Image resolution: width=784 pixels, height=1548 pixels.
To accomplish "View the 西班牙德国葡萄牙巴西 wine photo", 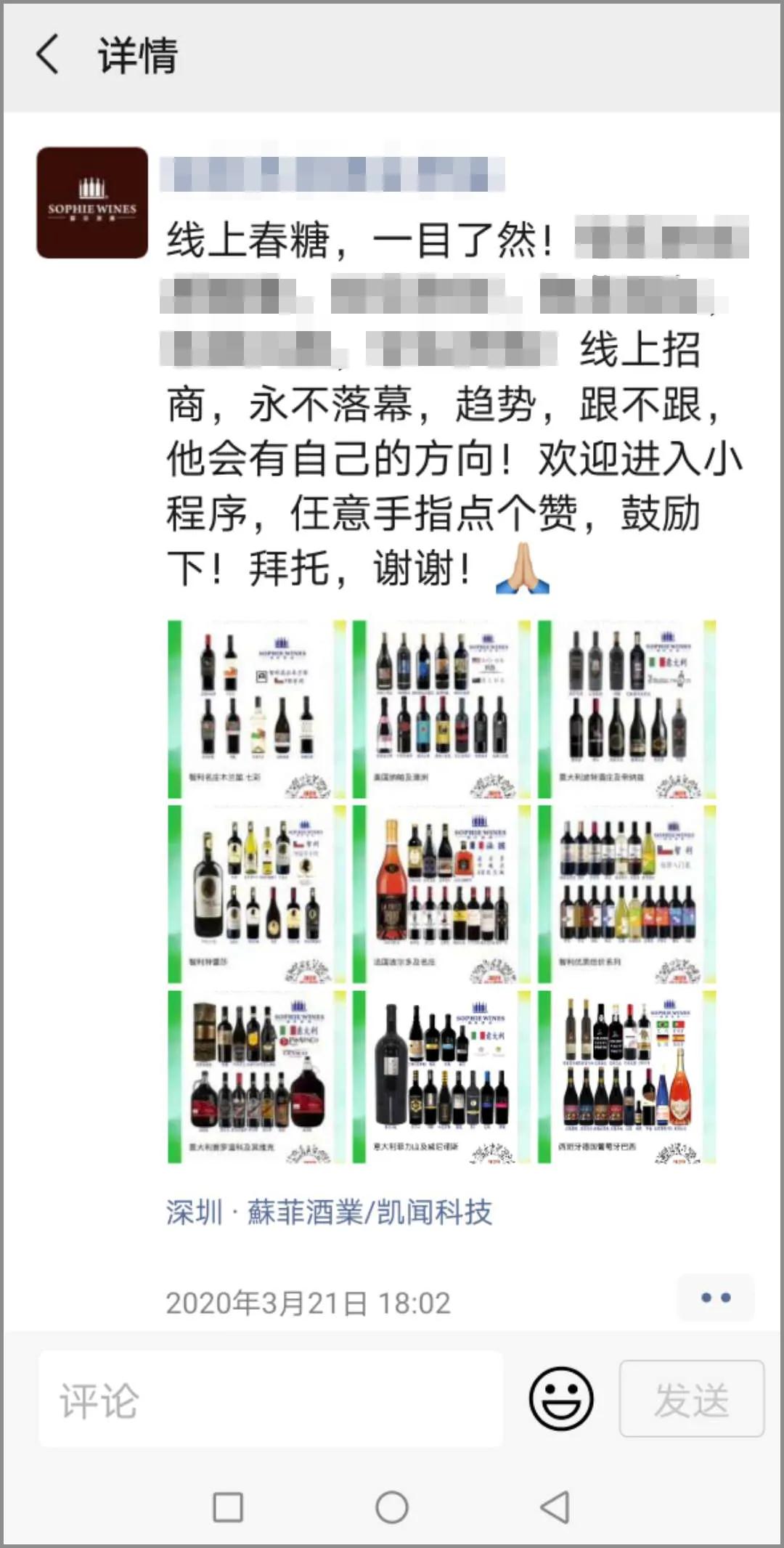I will coord(626,1078).
